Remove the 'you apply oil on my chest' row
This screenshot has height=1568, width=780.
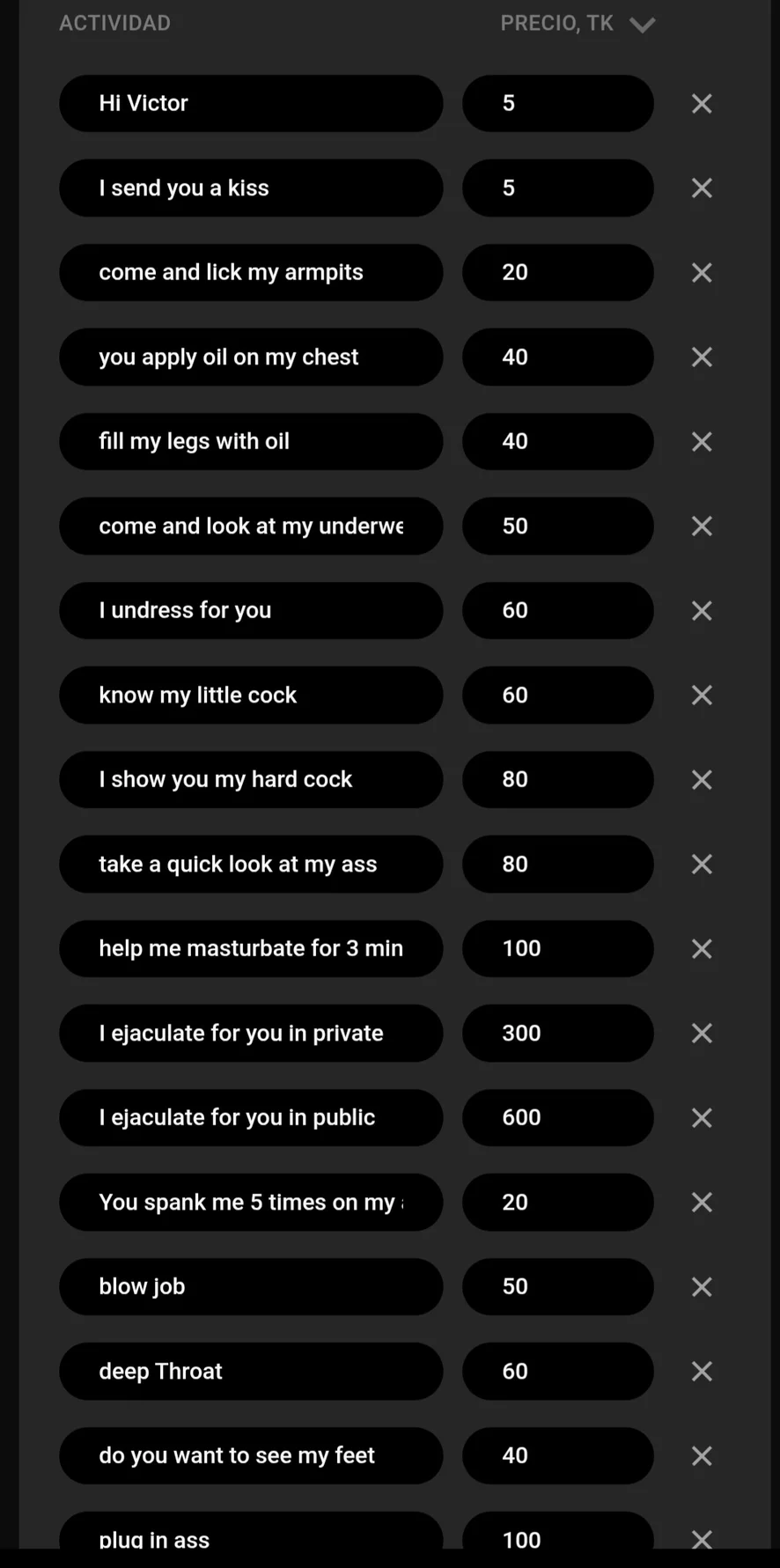coord(702,357)
